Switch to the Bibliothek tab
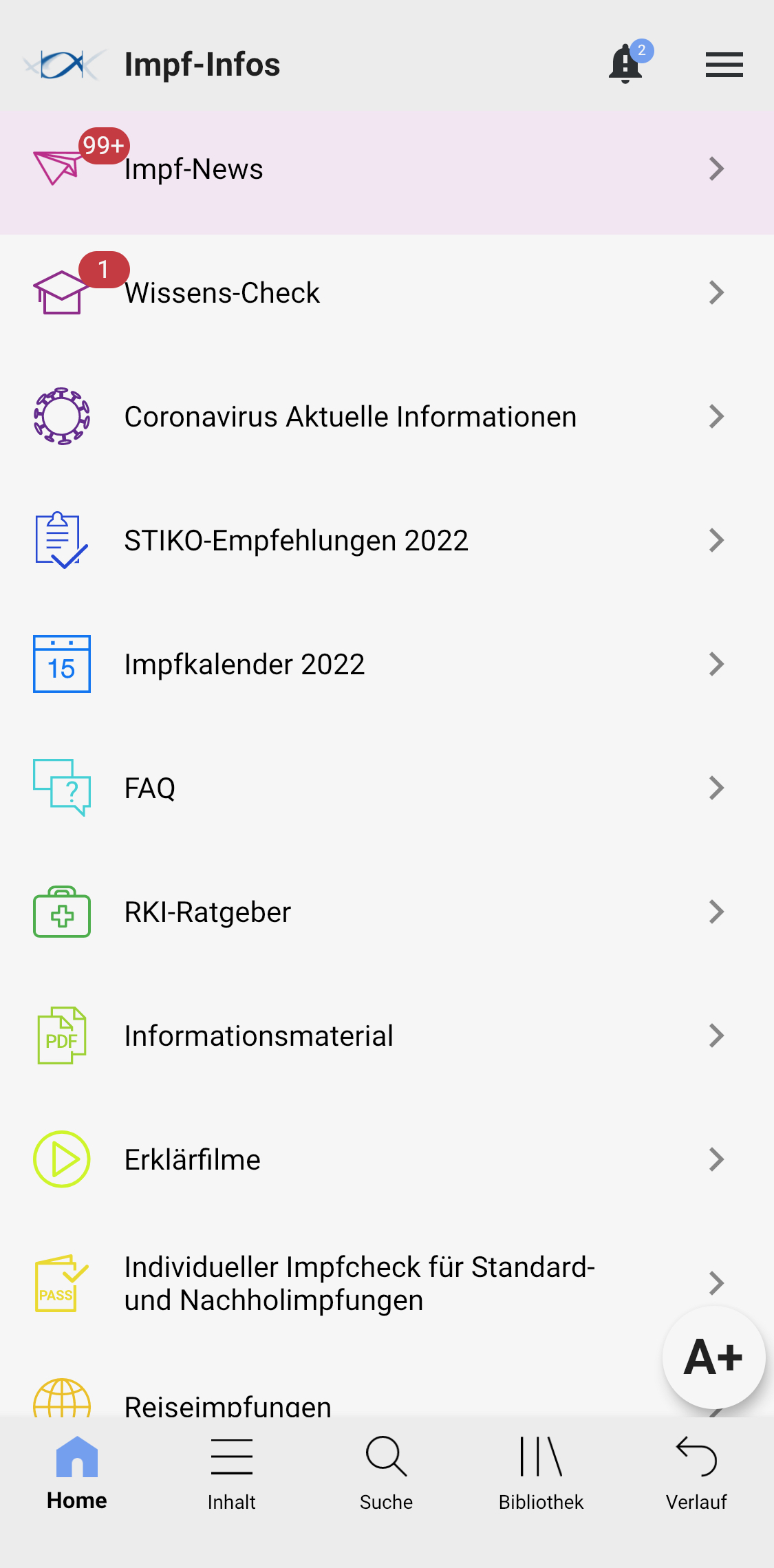The width and height of the screenshot is (774, 1568). pyautogui.click(x=541, y=1472)
